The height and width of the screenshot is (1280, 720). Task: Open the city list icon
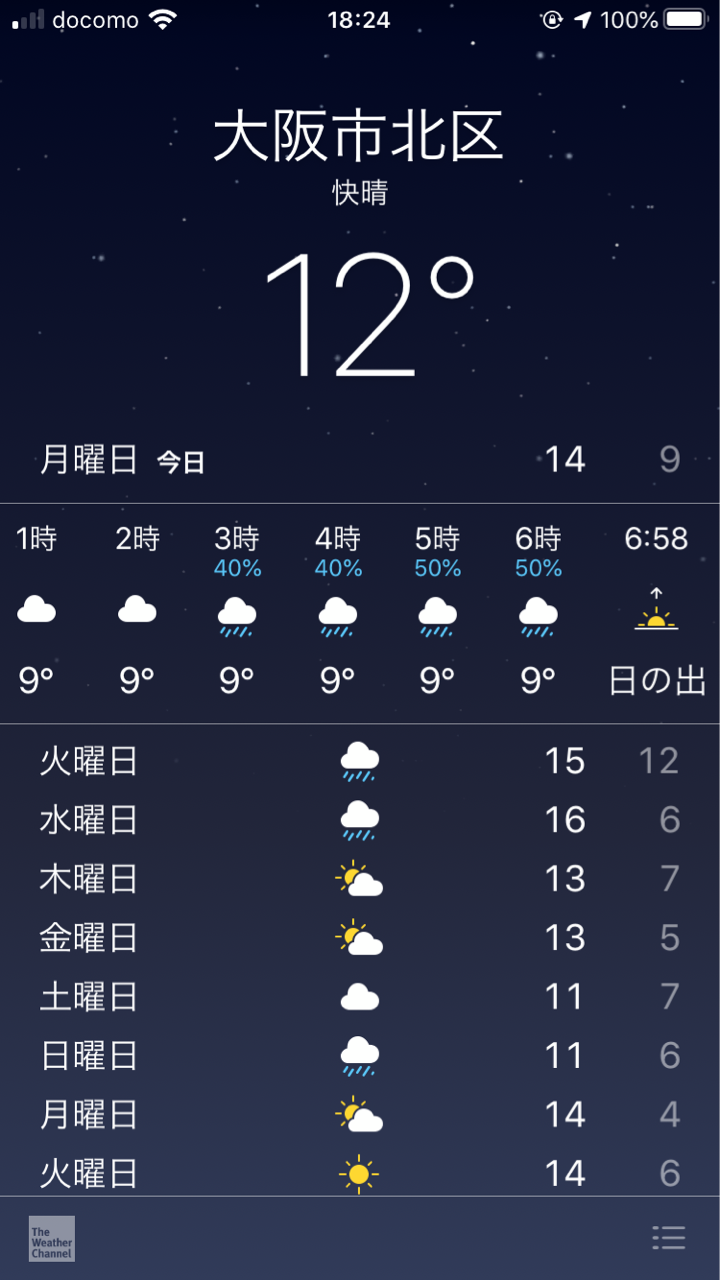(668, 1237)
